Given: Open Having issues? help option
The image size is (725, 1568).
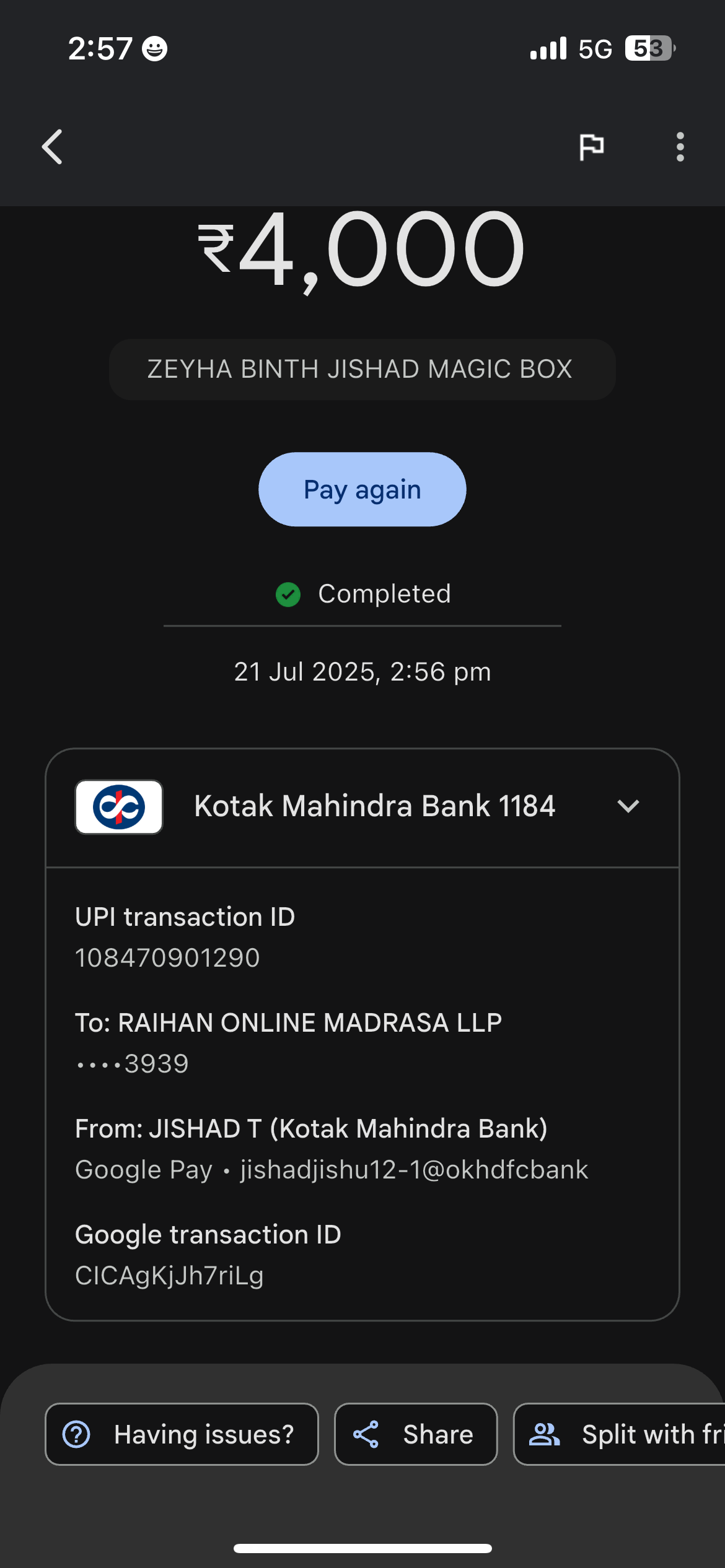Looking at the screenshot, I should click(182, 1434).
